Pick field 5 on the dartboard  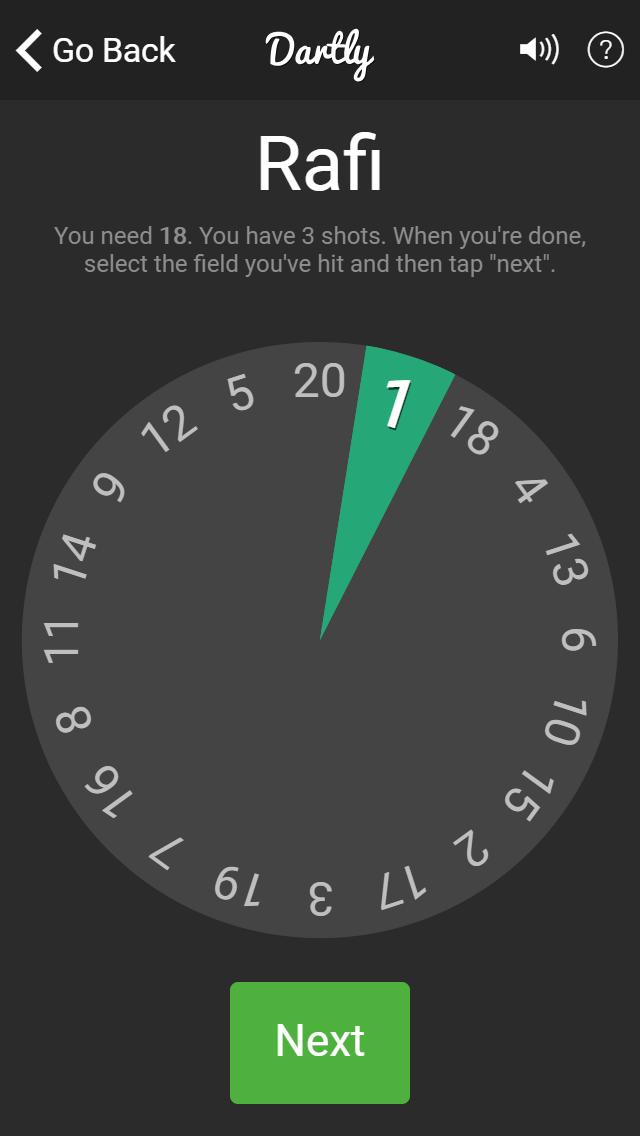241,396
